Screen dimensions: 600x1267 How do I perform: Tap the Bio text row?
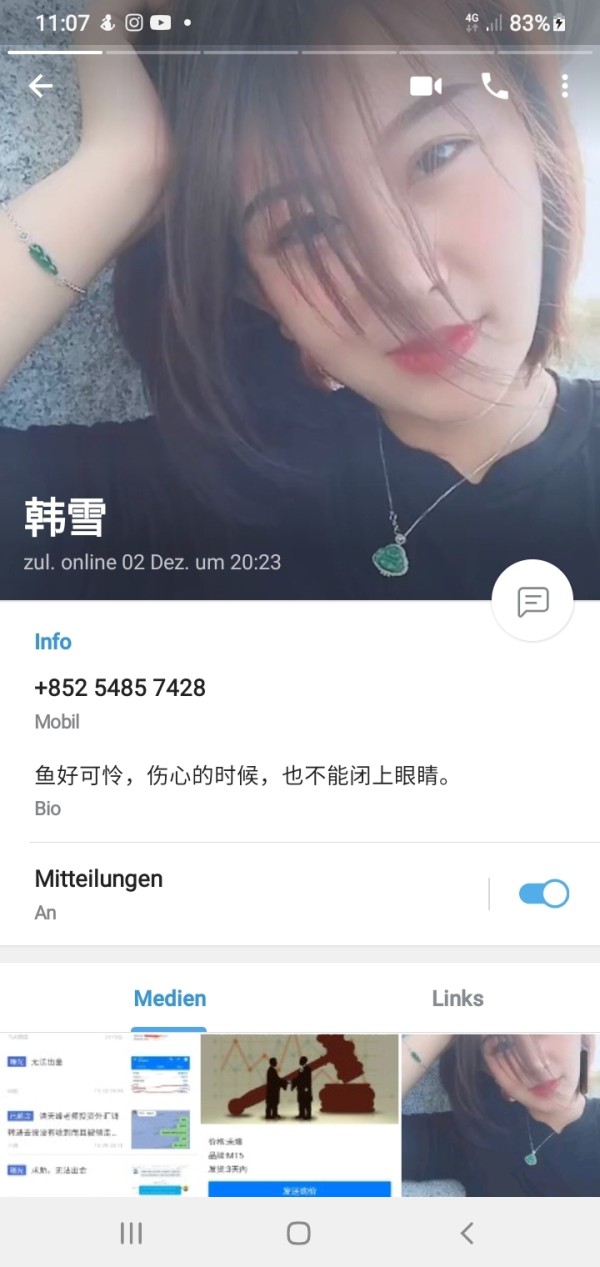(300, 789)
